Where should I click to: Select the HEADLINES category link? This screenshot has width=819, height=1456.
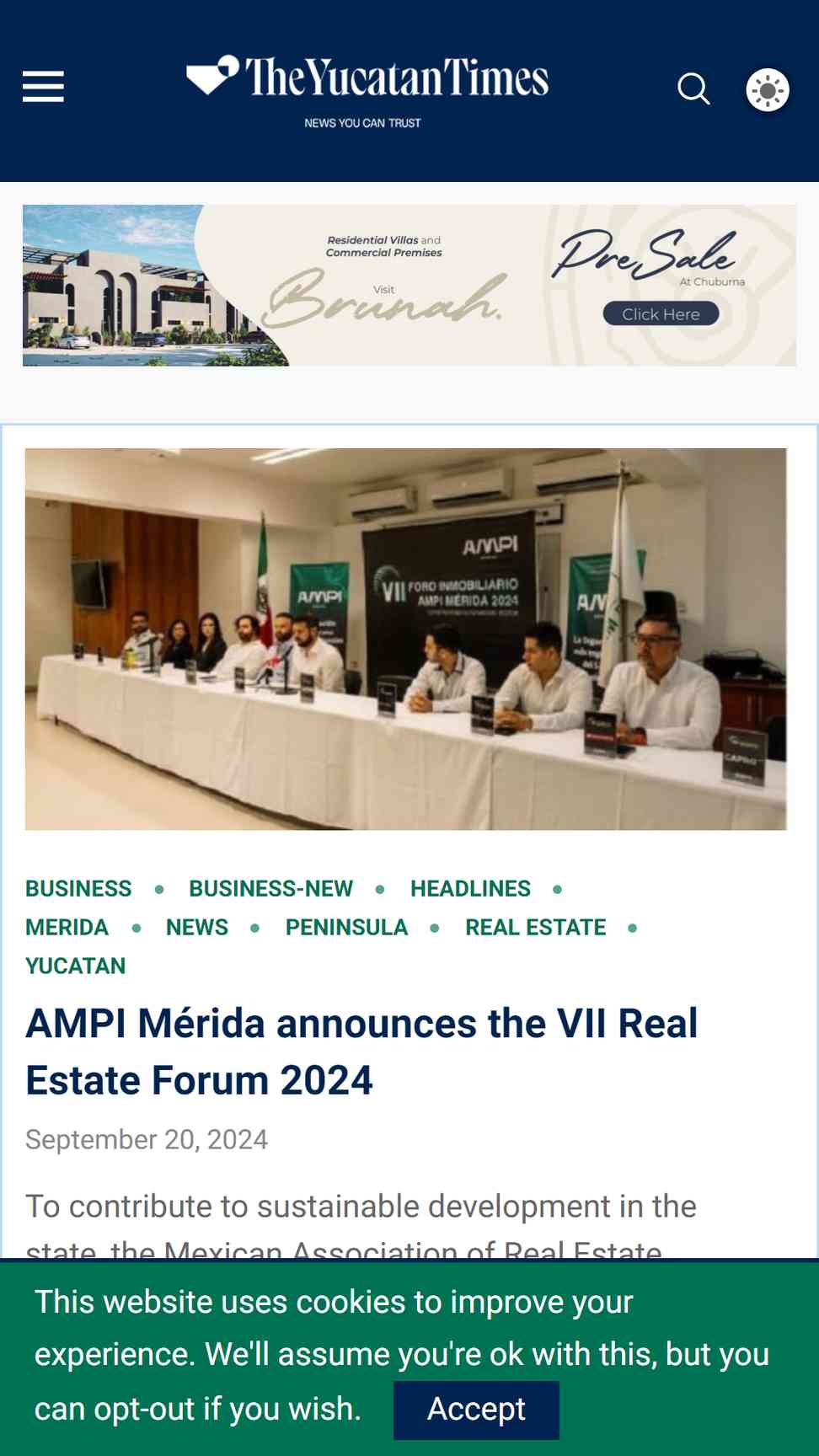click(470, 889)
